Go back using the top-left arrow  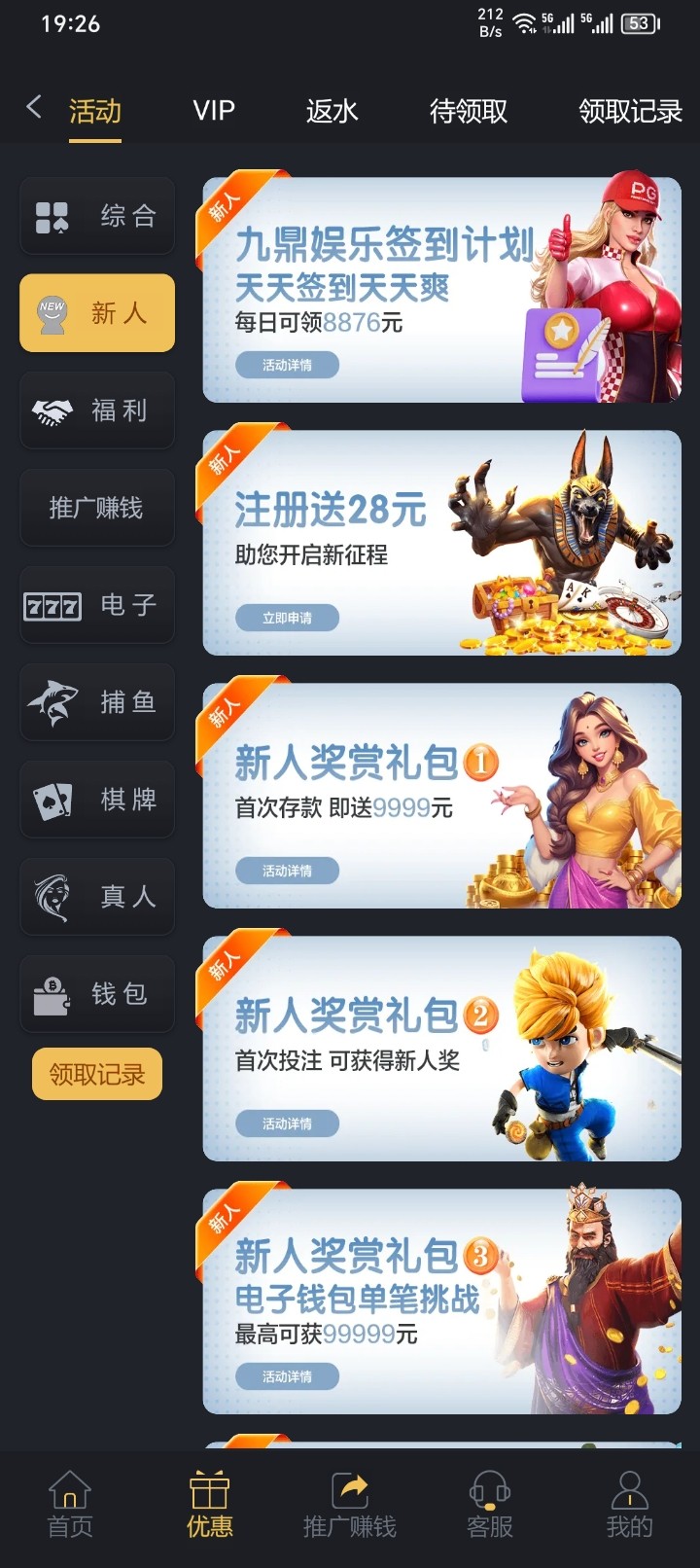pyautogui.click(x=34, y=107)
